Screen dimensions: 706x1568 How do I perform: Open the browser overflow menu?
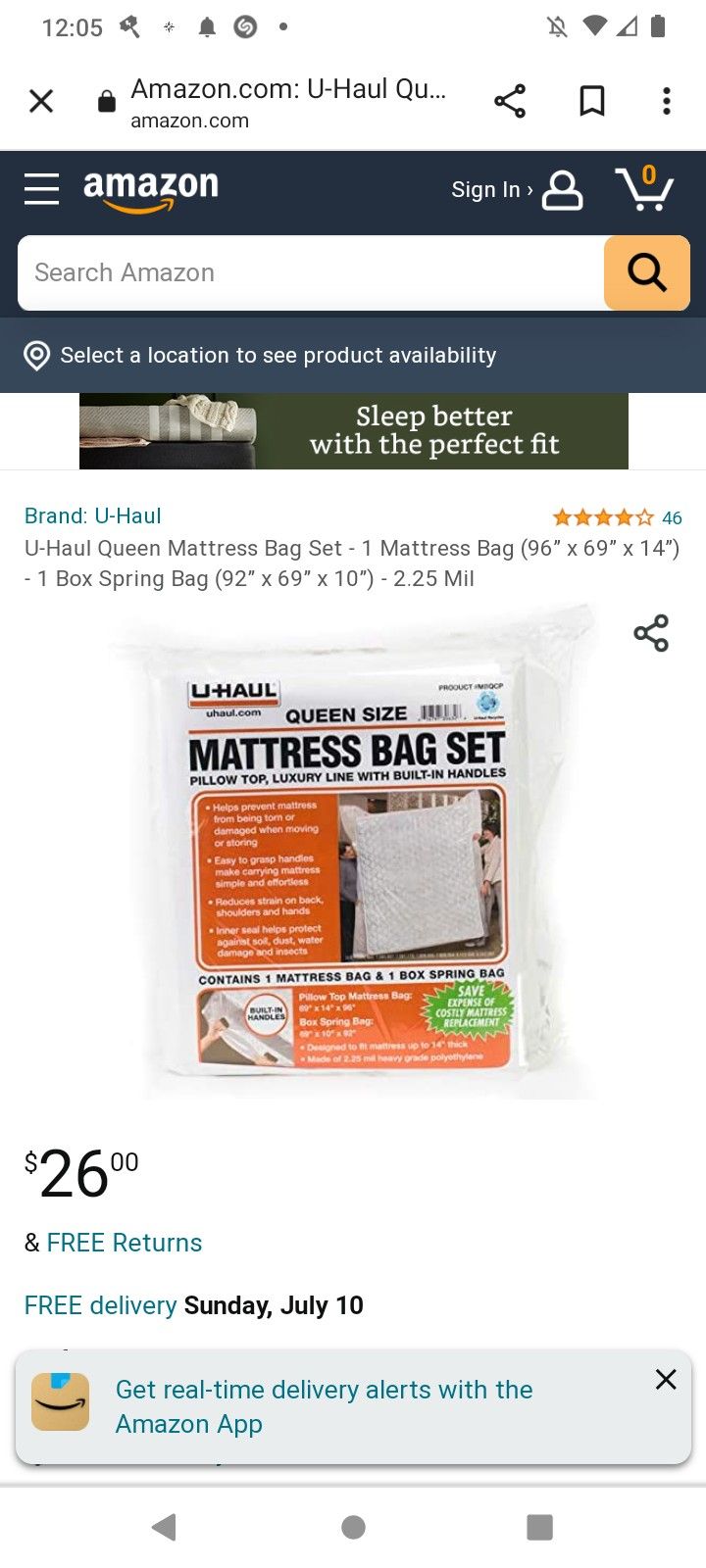[667, 101]
